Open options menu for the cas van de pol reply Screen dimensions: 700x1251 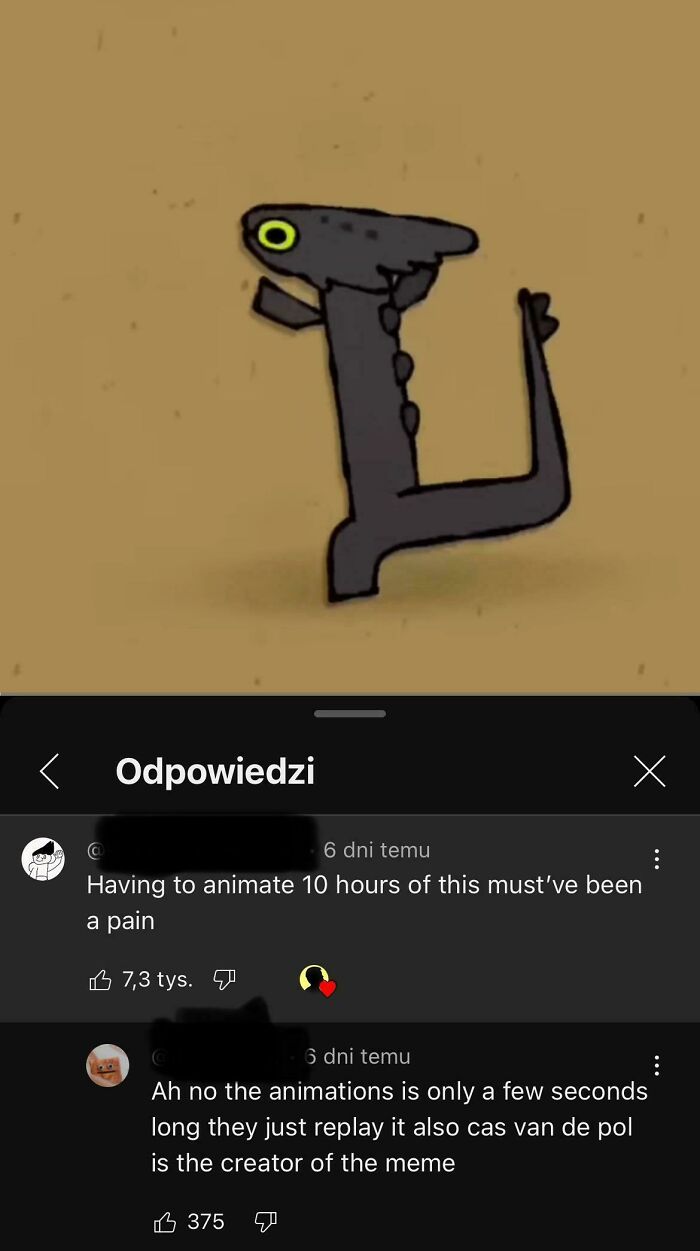pyautogui.click(x=656, y=1065)
